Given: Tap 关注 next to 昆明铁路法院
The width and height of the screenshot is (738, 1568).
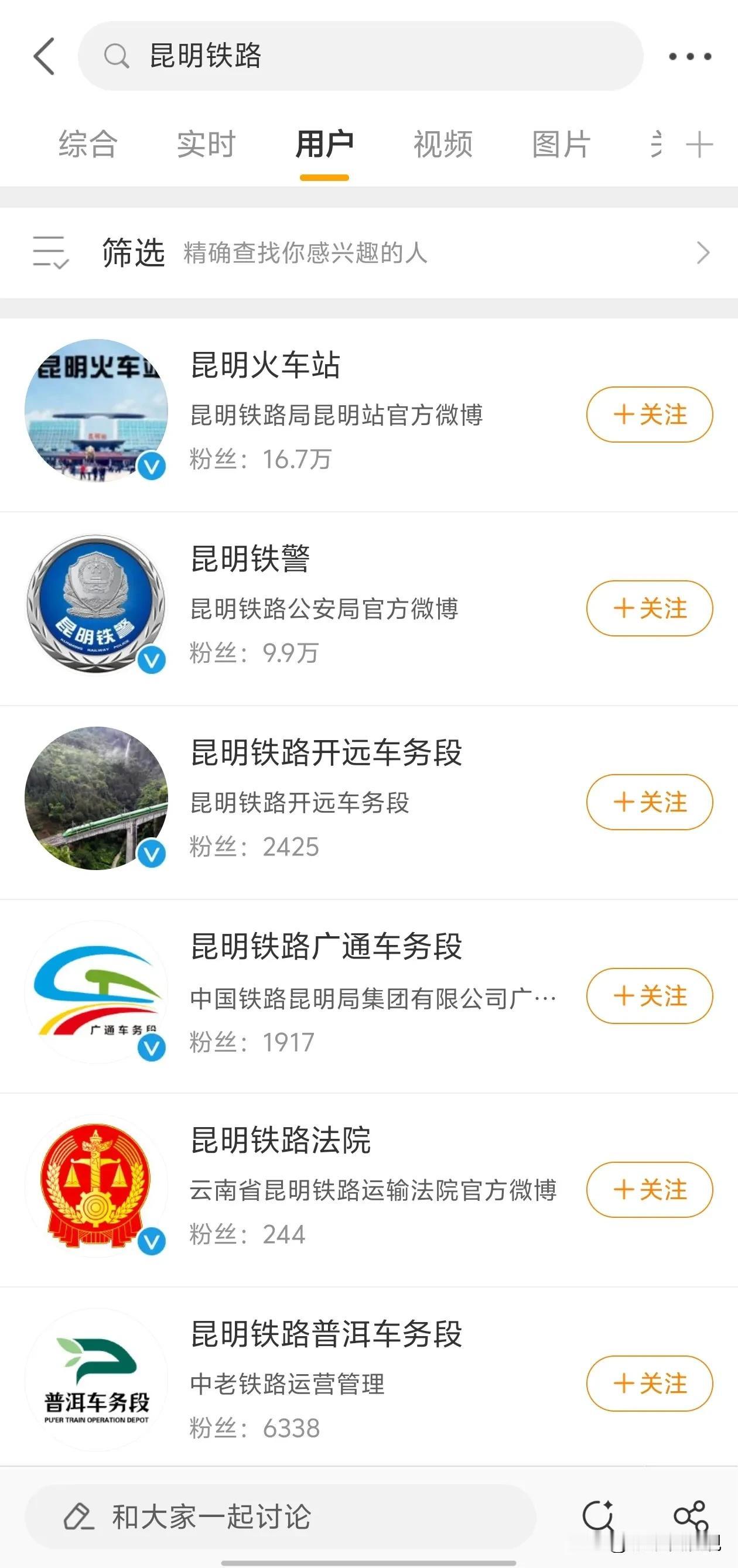Looking at the screenshot, I should point(649,1189).
